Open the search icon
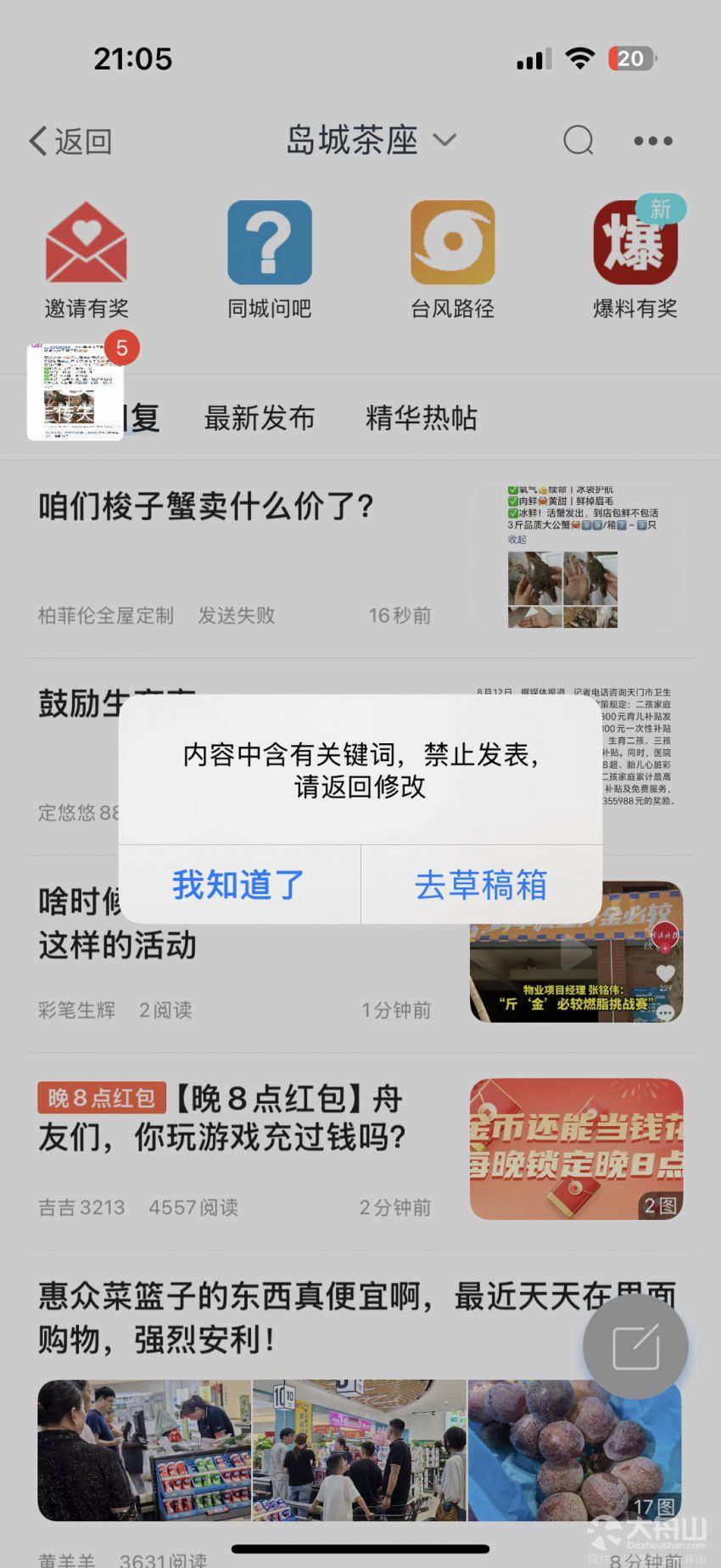 [578, 141]
